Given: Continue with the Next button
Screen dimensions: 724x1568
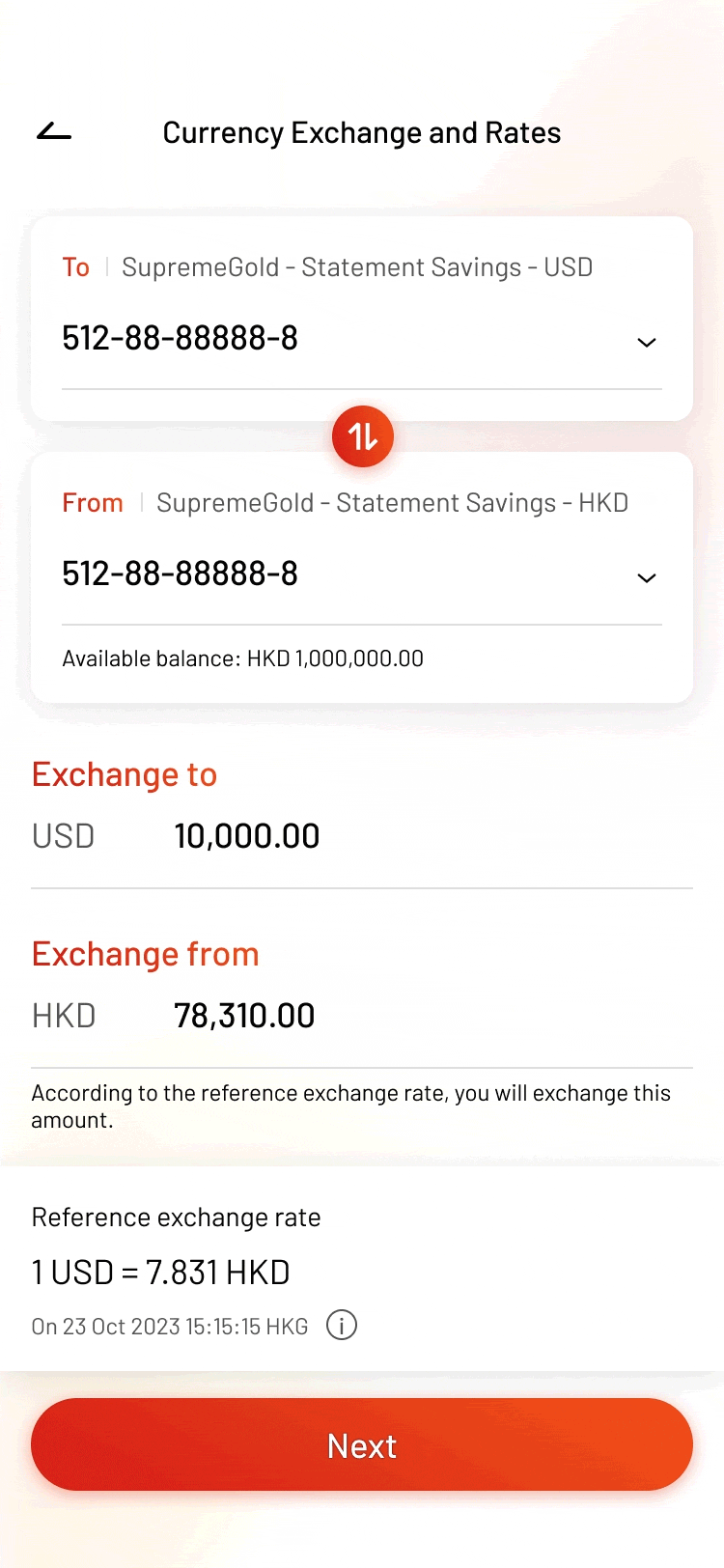Looking at the screenshot, I should tap(362, 1444).
